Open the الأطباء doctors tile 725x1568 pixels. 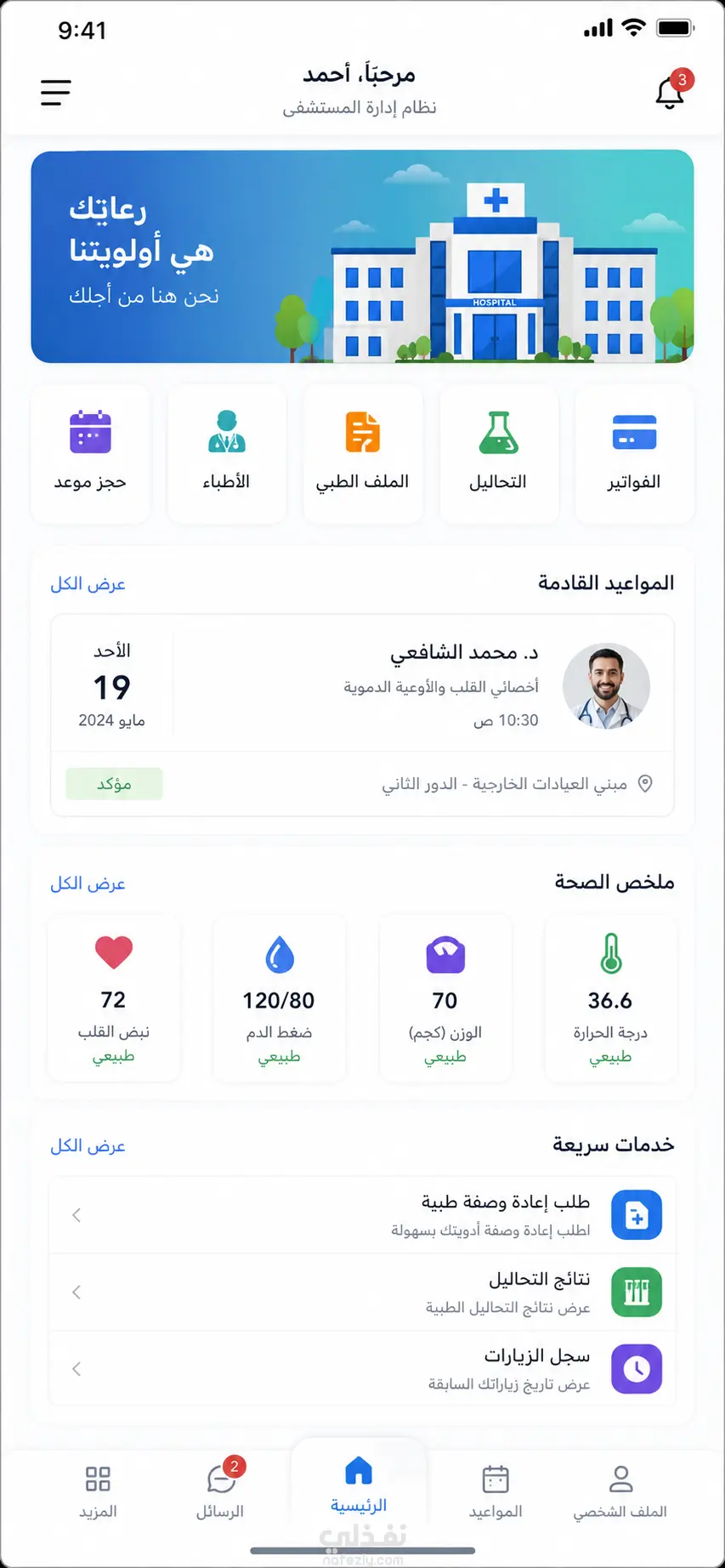[226, 453]
